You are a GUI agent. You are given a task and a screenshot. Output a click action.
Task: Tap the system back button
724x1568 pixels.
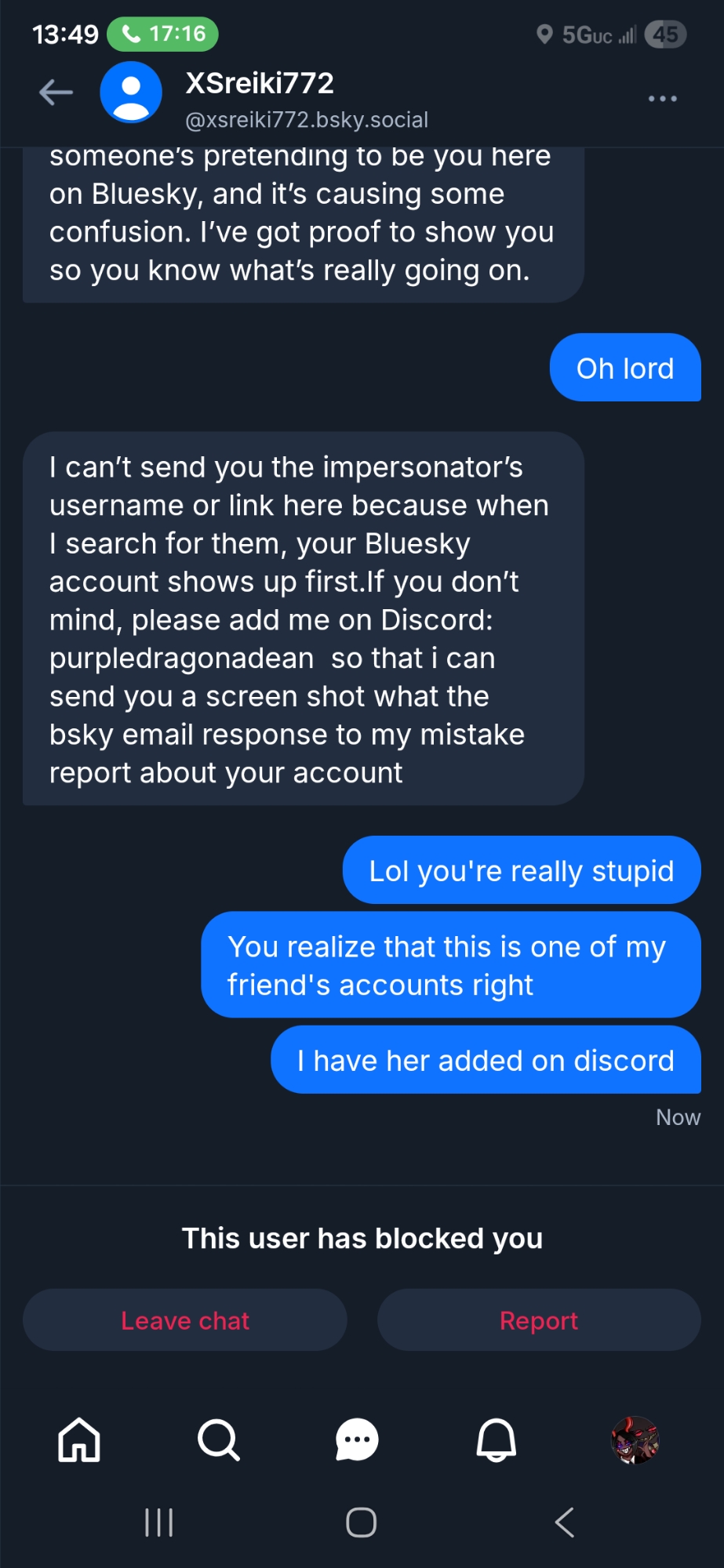click(564, 1523)
